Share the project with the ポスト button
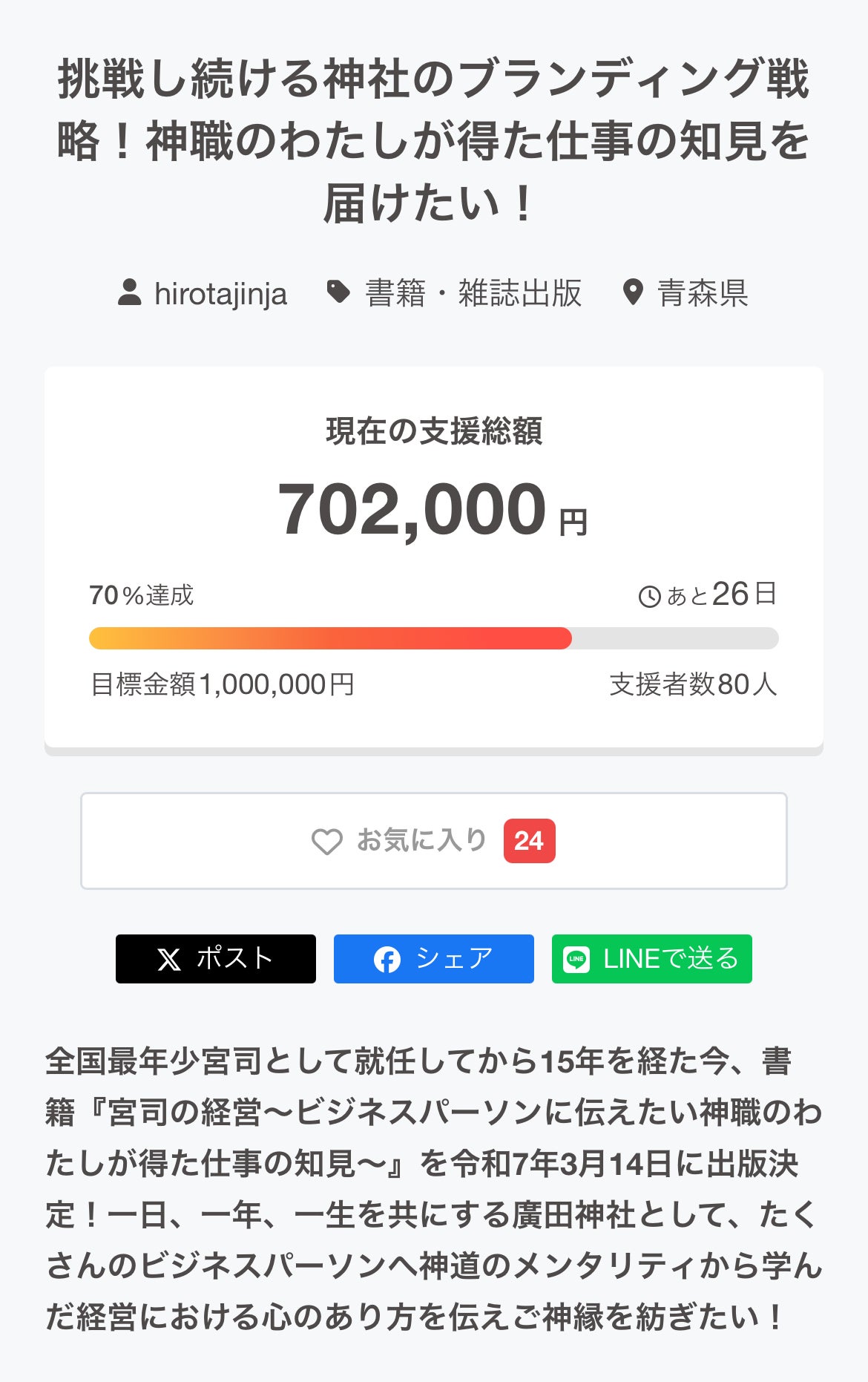 [x=216, y=959]
